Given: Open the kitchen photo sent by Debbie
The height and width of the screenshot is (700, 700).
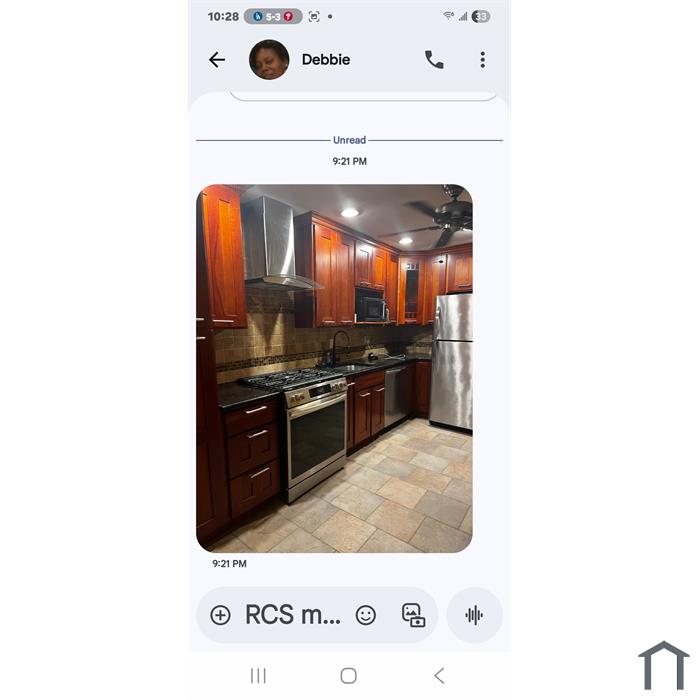Looking at the screenshot, I should (x=334, y=368).
